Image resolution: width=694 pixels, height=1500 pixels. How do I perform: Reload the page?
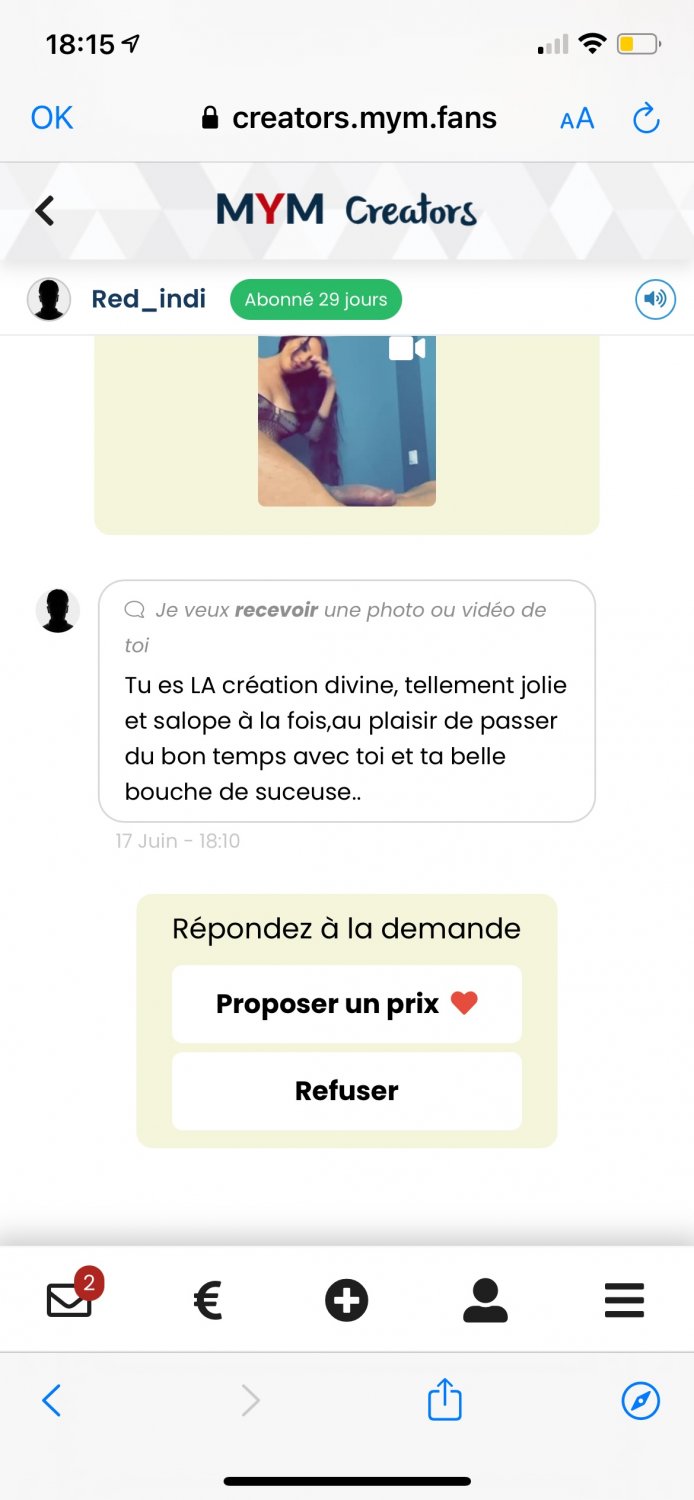pos(647,119)
